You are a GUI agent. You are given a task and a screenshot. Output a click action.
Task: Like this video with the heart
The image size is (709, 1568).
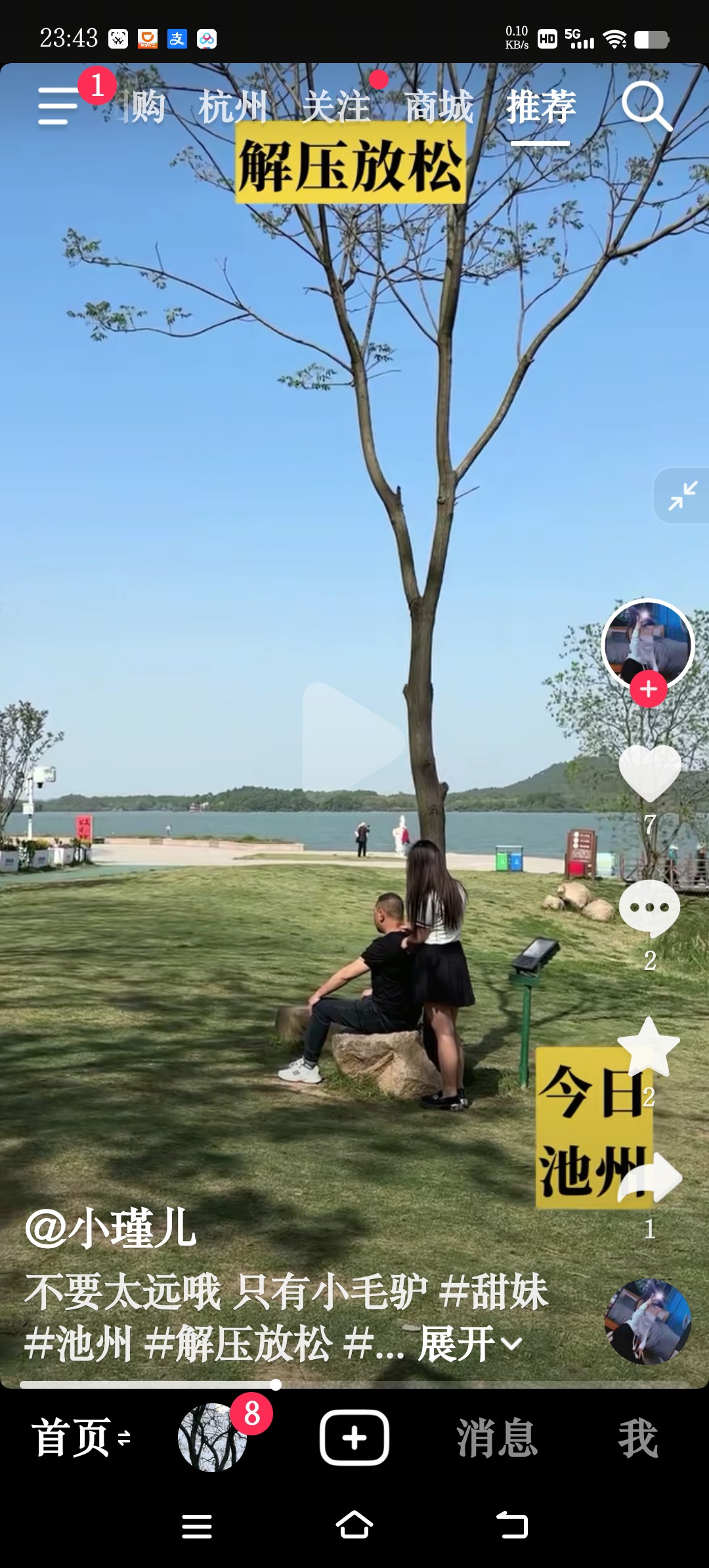click(x=650, y=772)
